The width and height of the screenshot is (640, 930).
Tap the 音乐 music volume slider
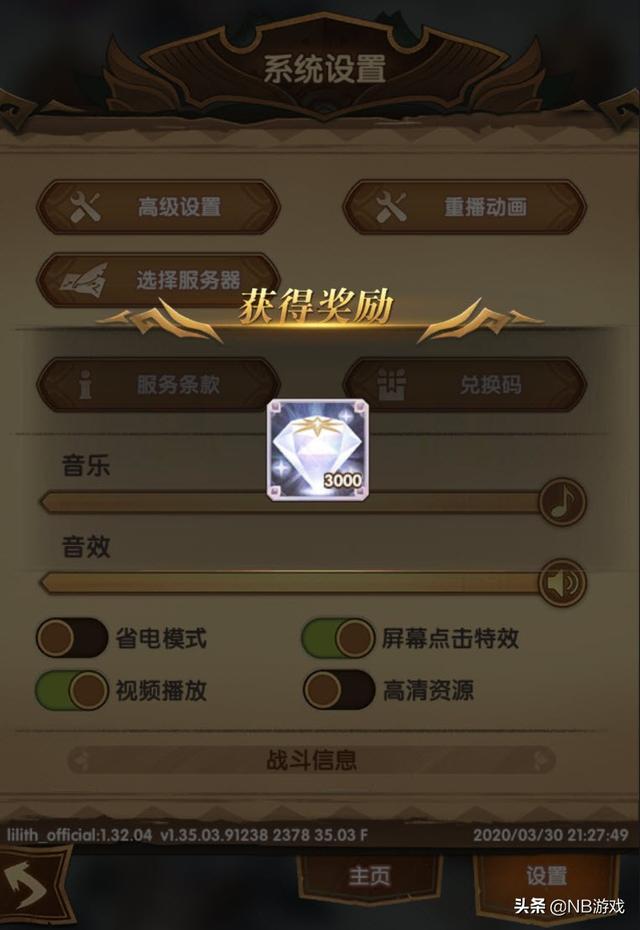[x=300, y=501]
